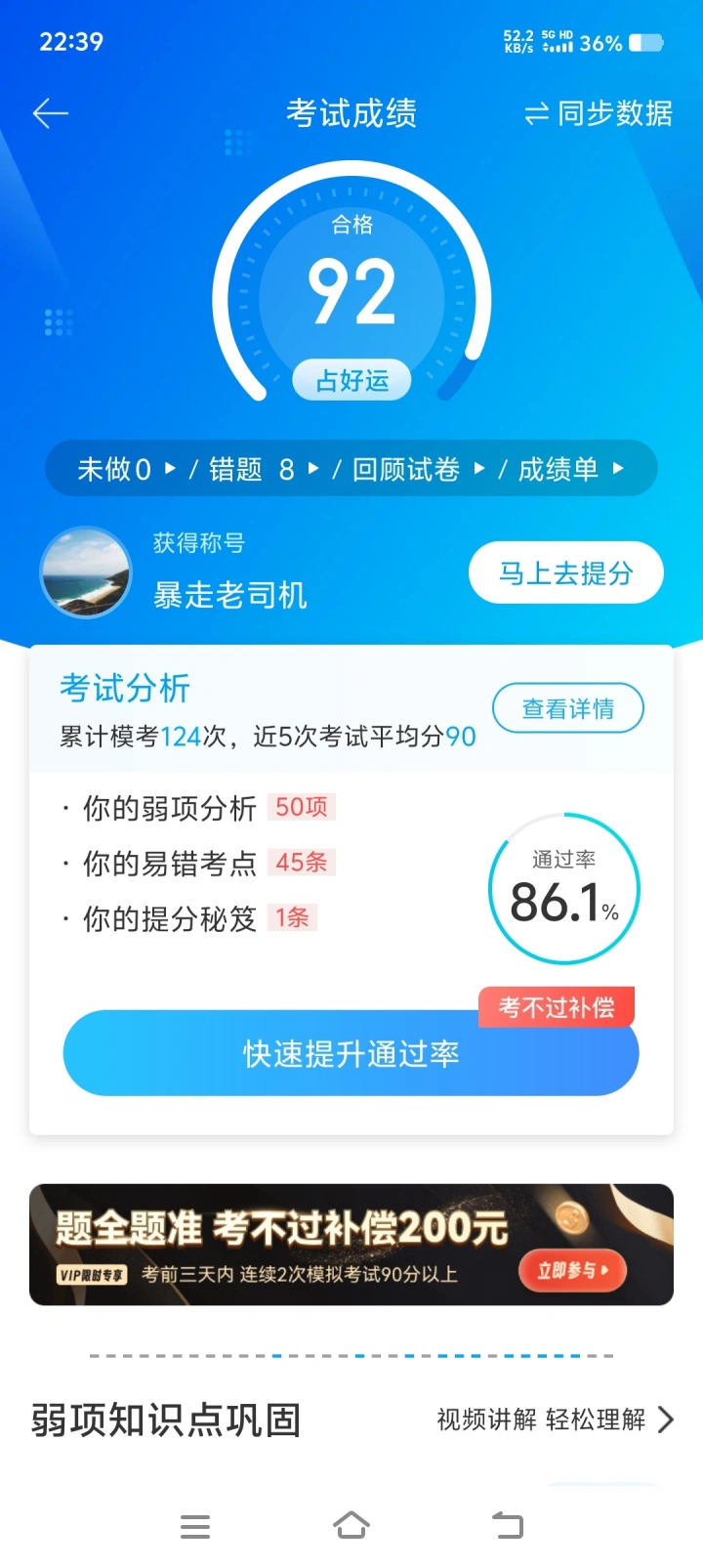
Task: Tap 立即参与 on the banner
Action: pos(572,1271)
